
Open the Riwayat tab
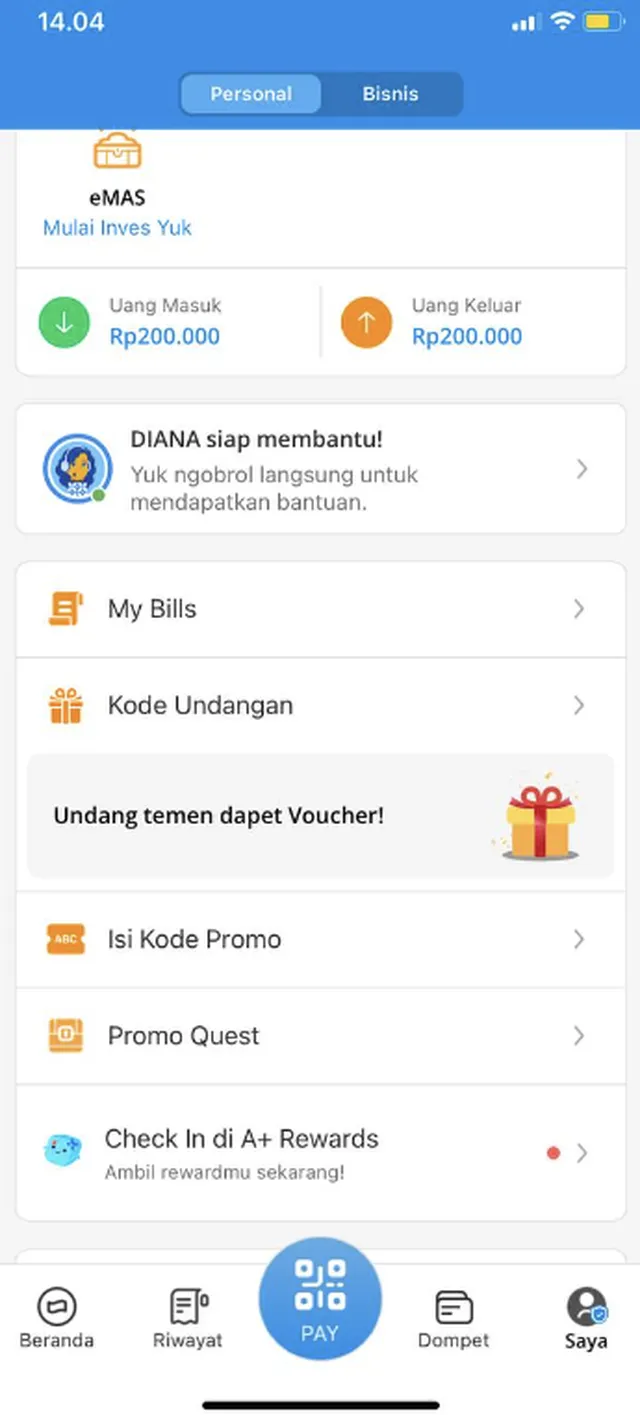pos(188,1320)
